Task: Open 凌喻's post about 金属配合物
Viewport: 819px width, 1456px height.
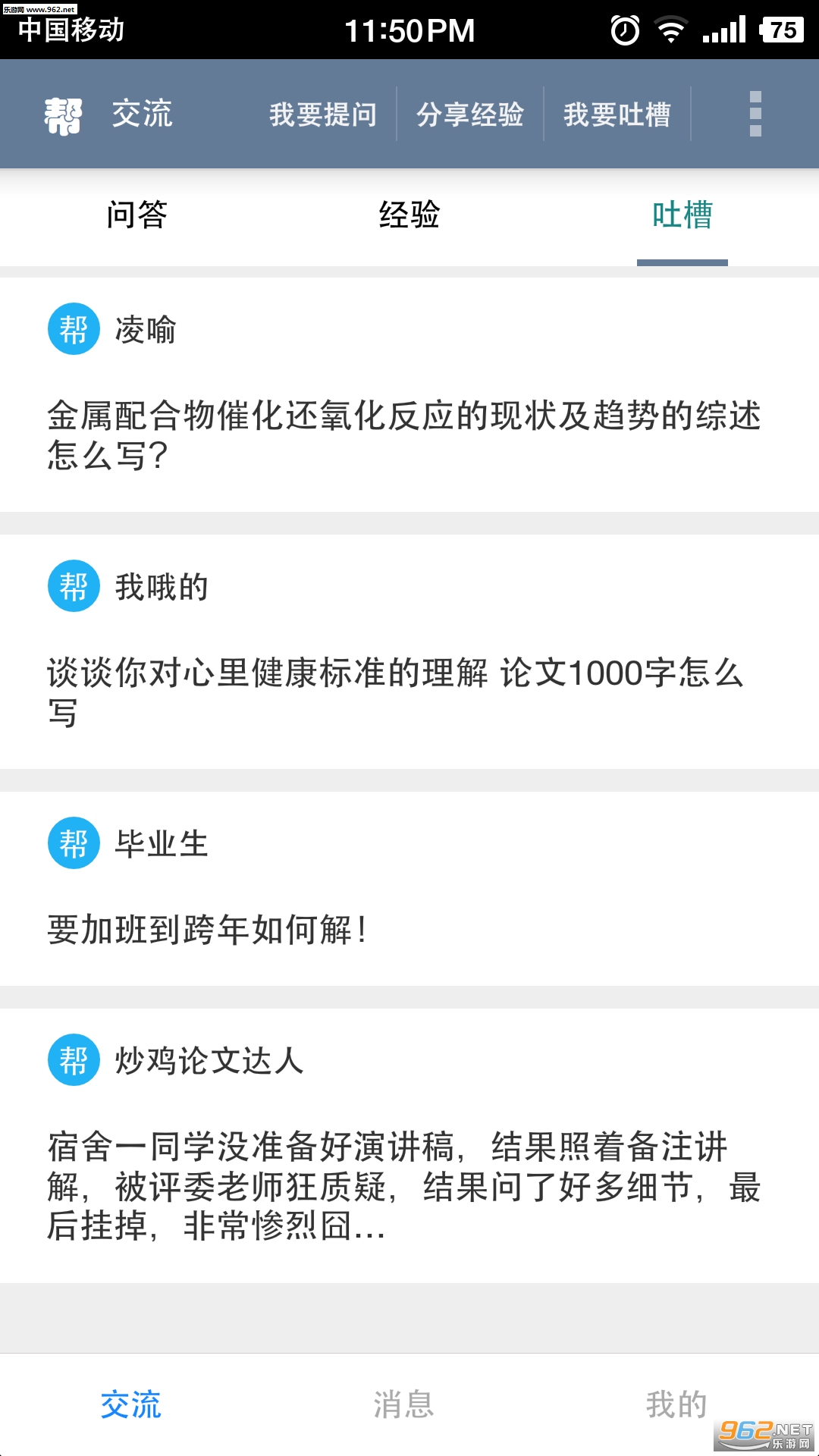Action: [x=404, y=435]
